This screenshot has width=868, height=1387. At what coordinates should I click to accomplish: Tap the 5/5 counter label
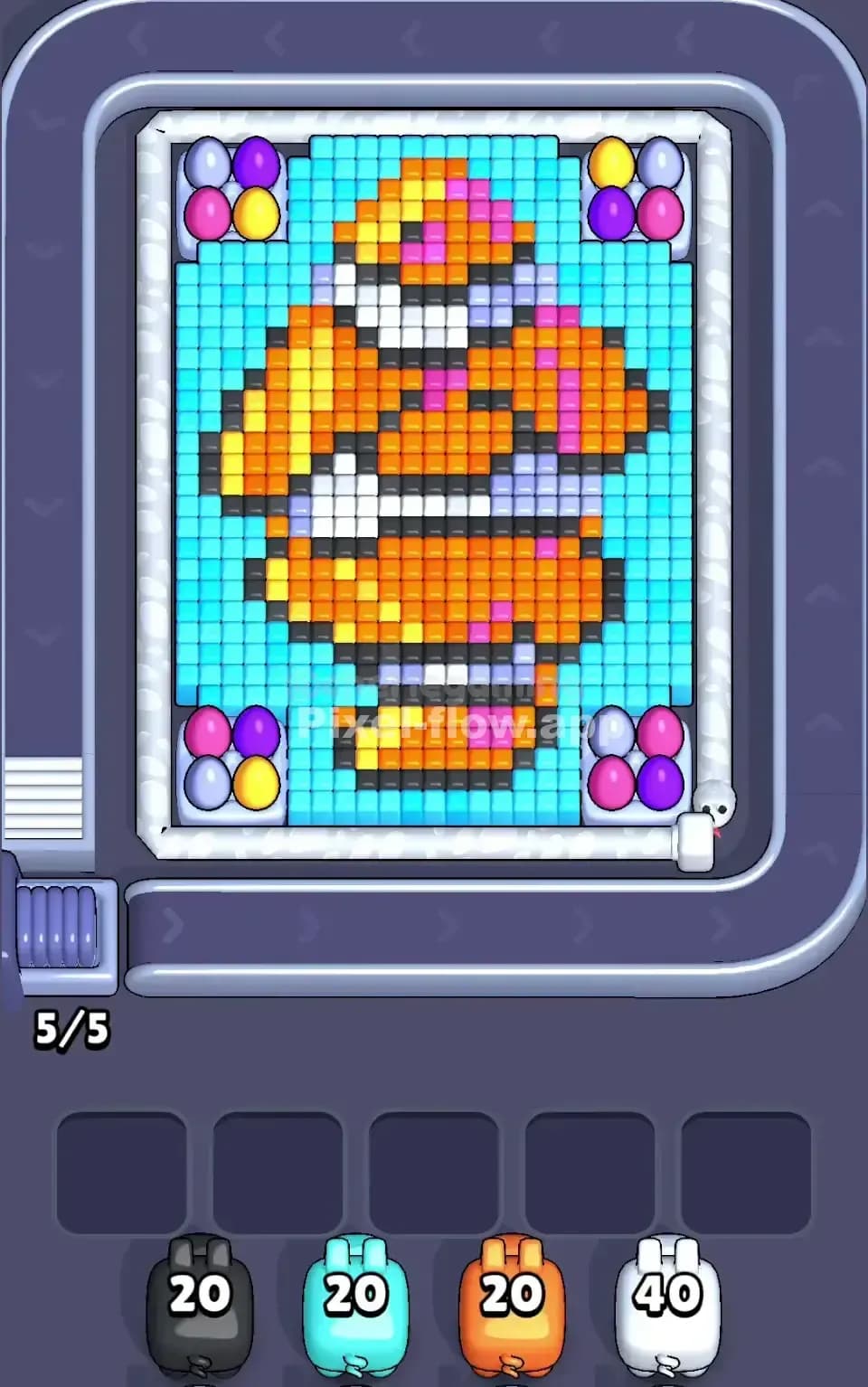(x=72, y=1026)
